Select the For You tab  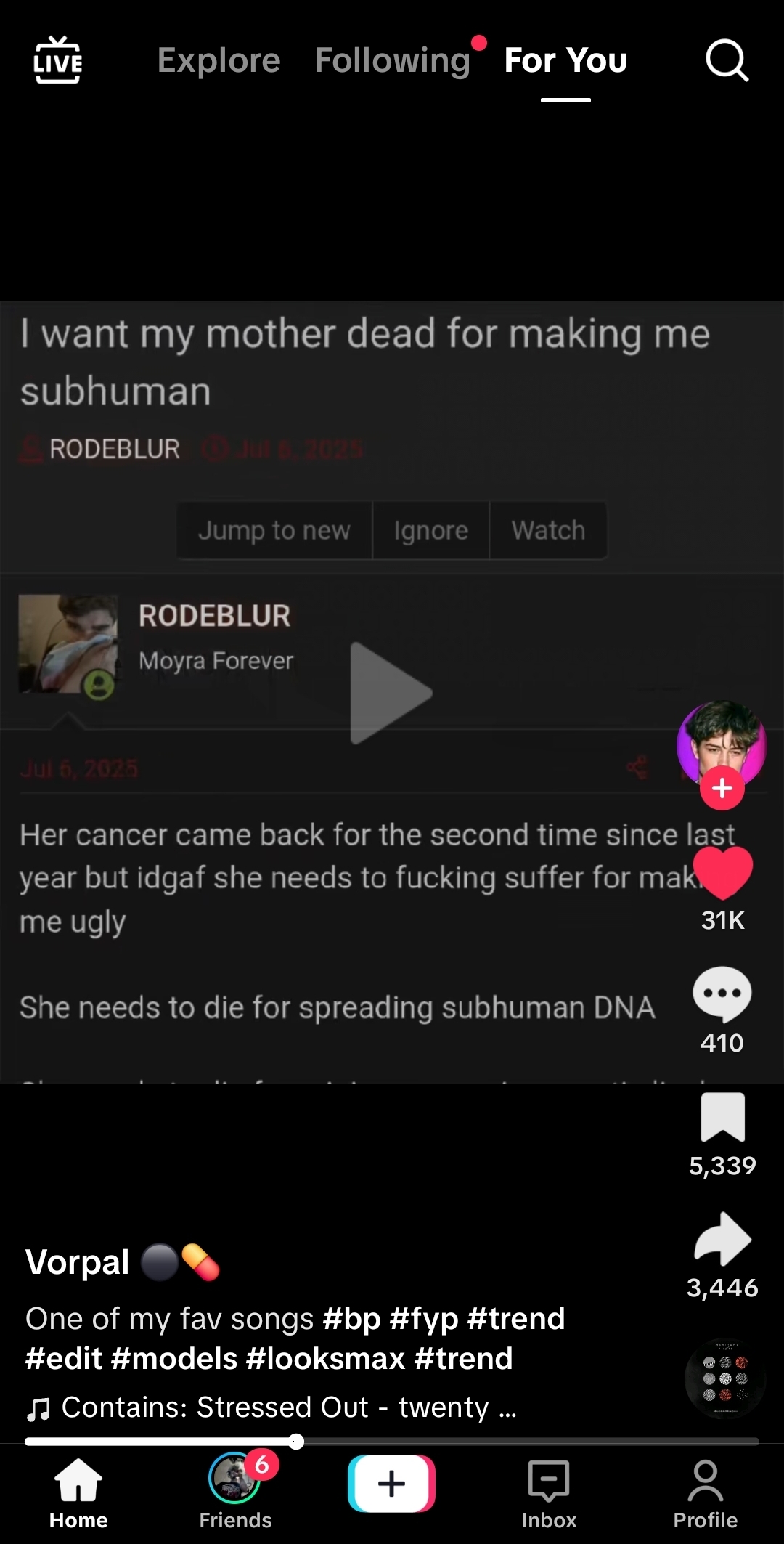565,60
